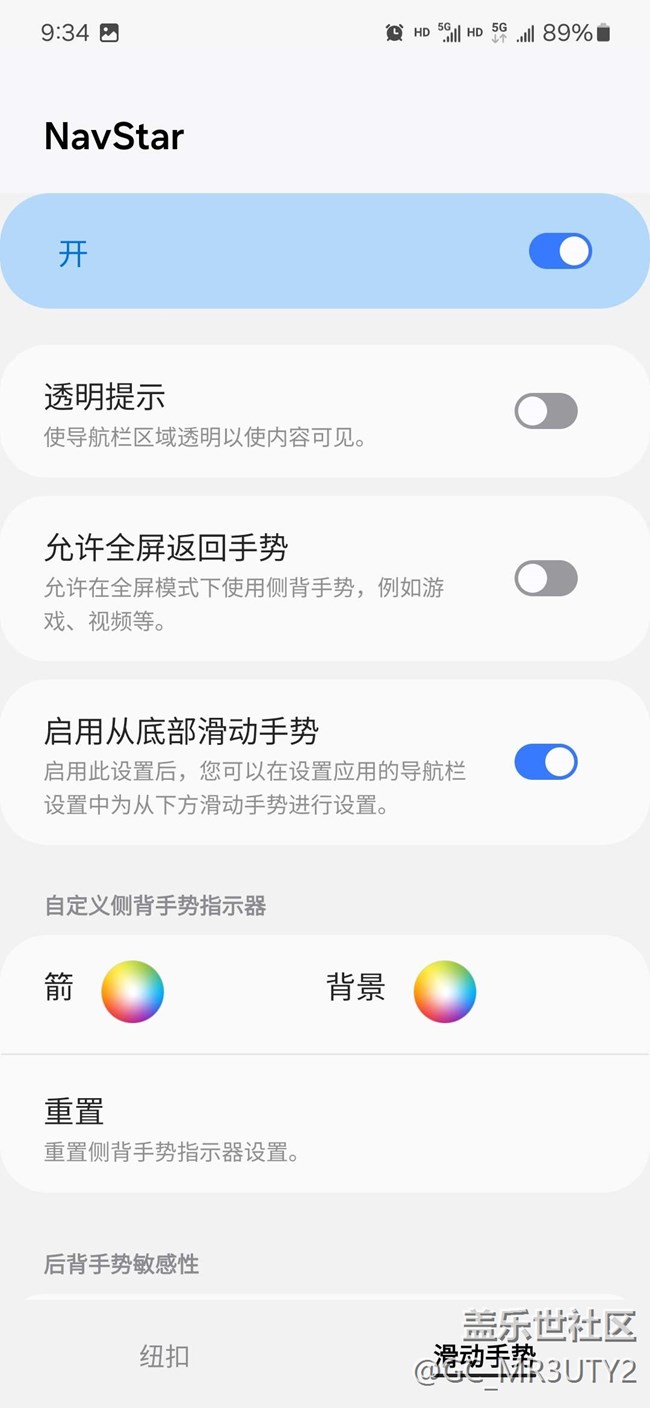Viewport: 650px width, 1408px height.
Task: Pick a color for 箭 arrow
Action: click(x=132, y=991)
